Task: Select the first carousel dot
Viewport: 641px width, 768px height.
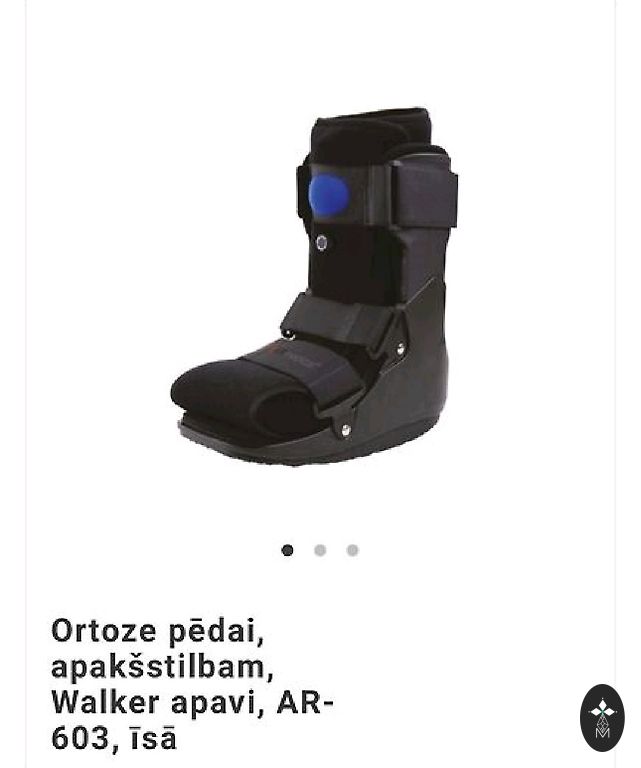Action: coord(287,550)
